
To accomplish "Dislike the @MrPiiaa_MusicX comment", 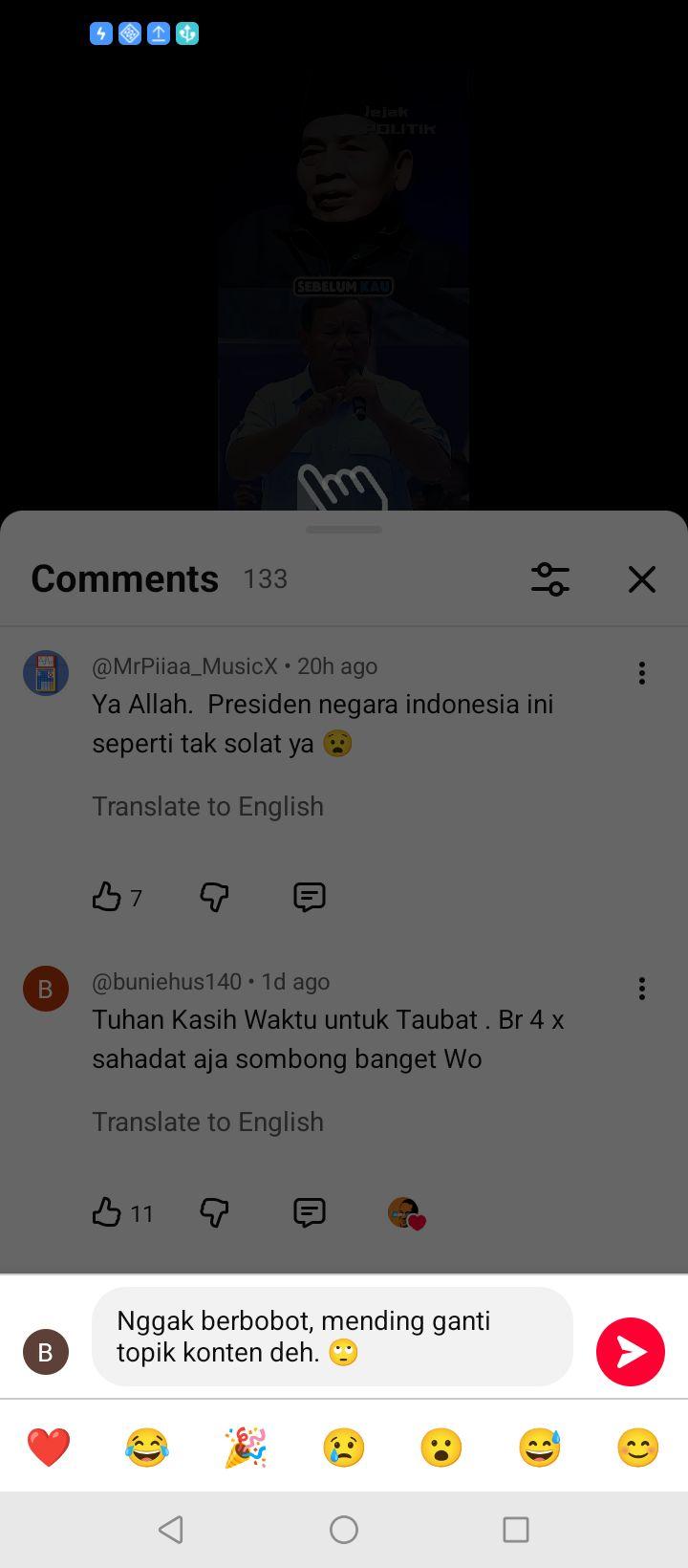I will click(x=214, y=897).
